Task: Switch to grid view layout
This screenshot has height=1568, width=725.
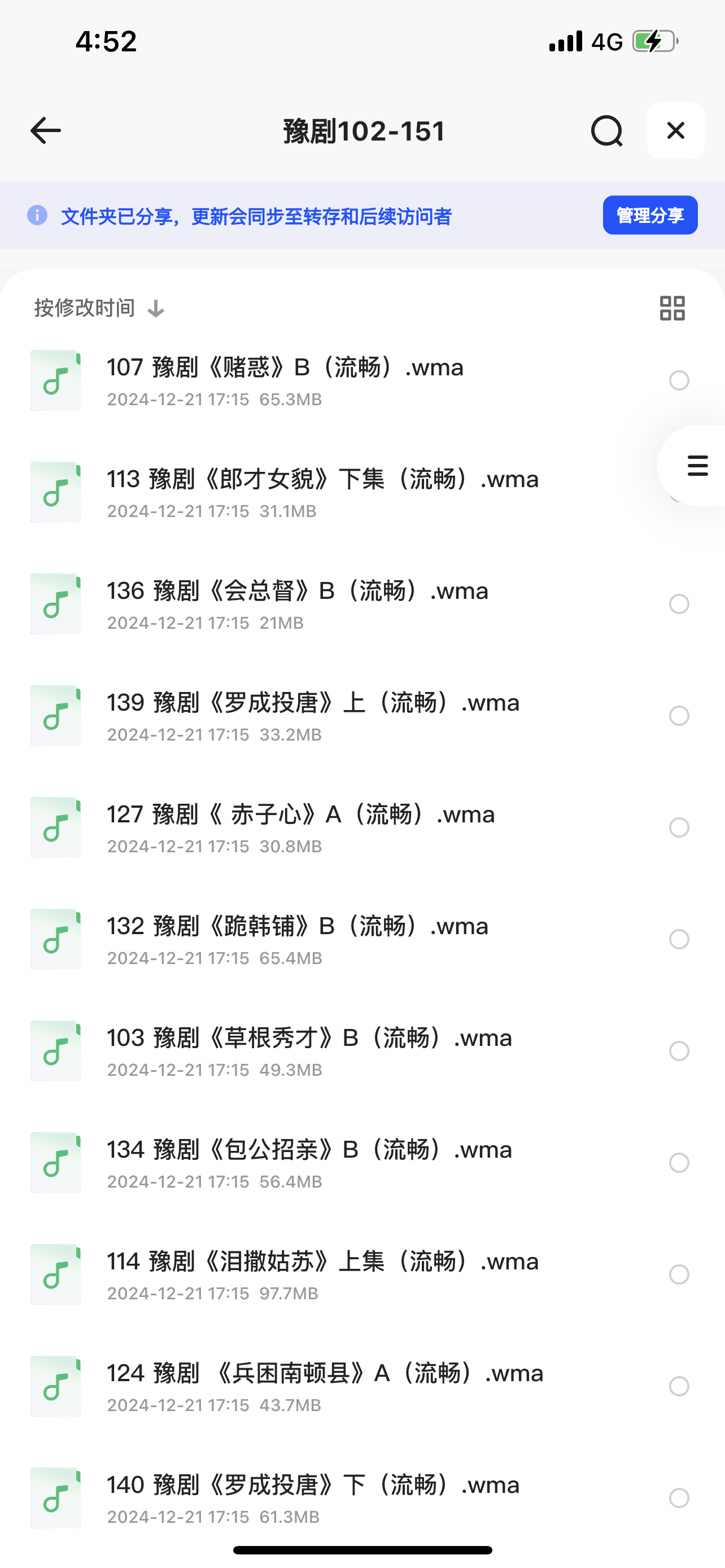Action: [672, 309]
